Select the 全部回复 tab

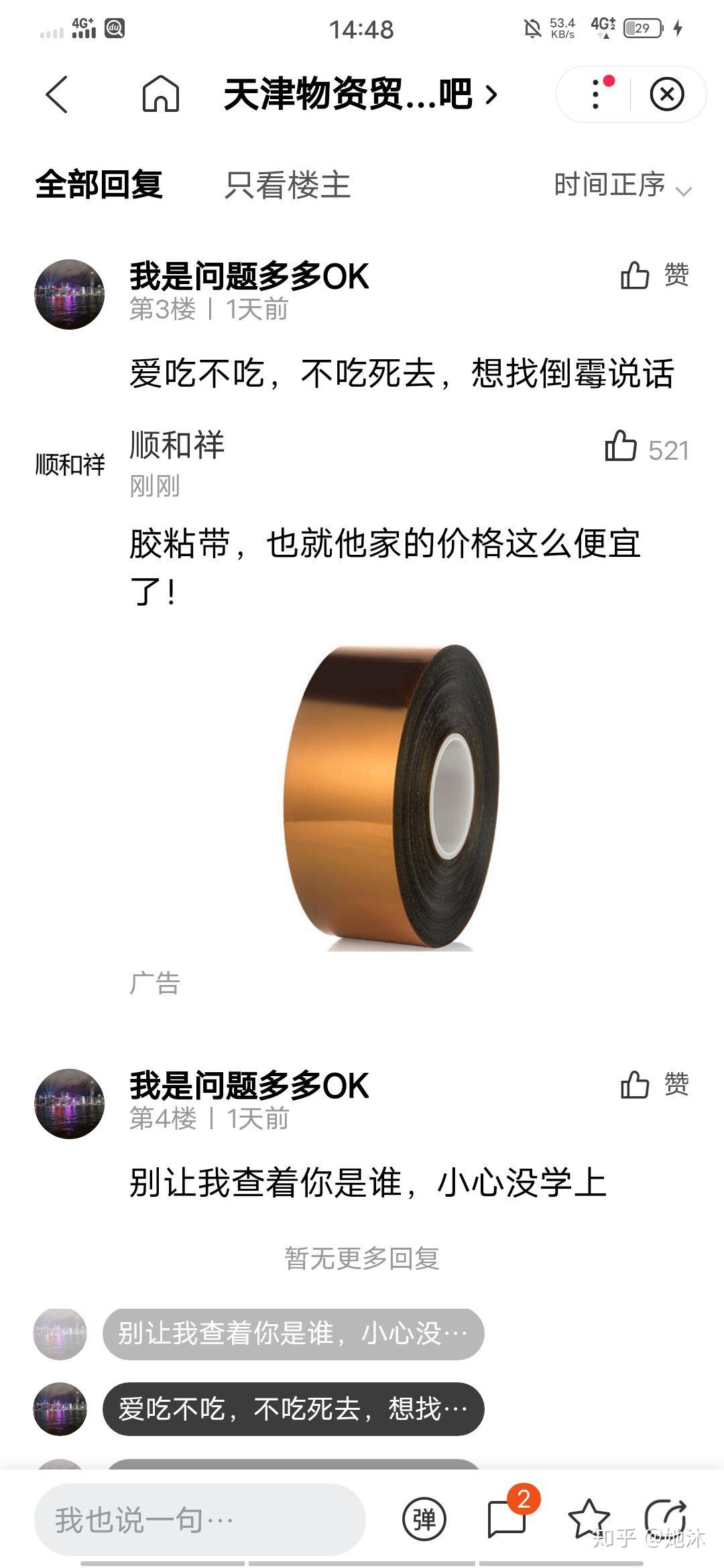pyautogui.click(x=99, y=184)
